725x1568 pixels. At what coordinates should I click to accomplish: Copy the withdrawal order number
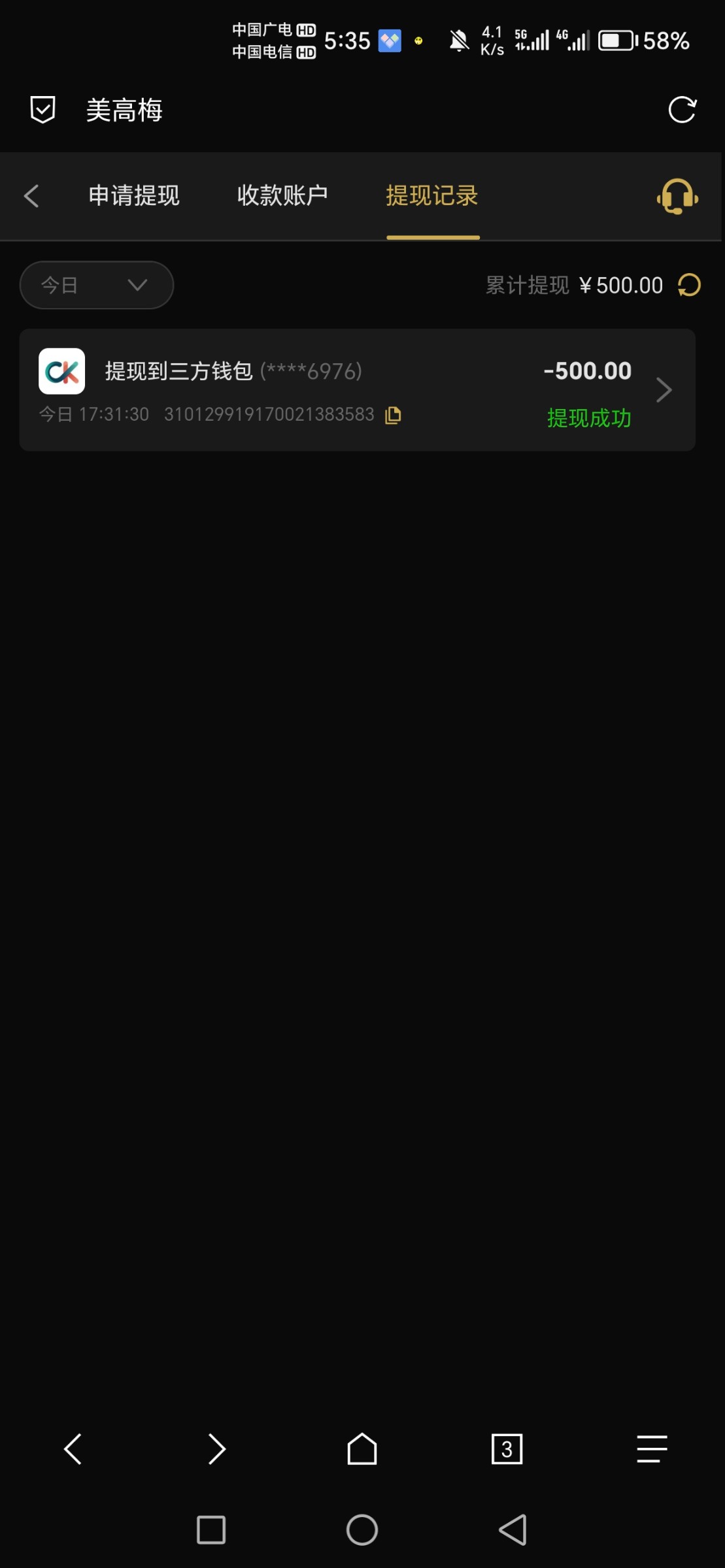(393, 415)
